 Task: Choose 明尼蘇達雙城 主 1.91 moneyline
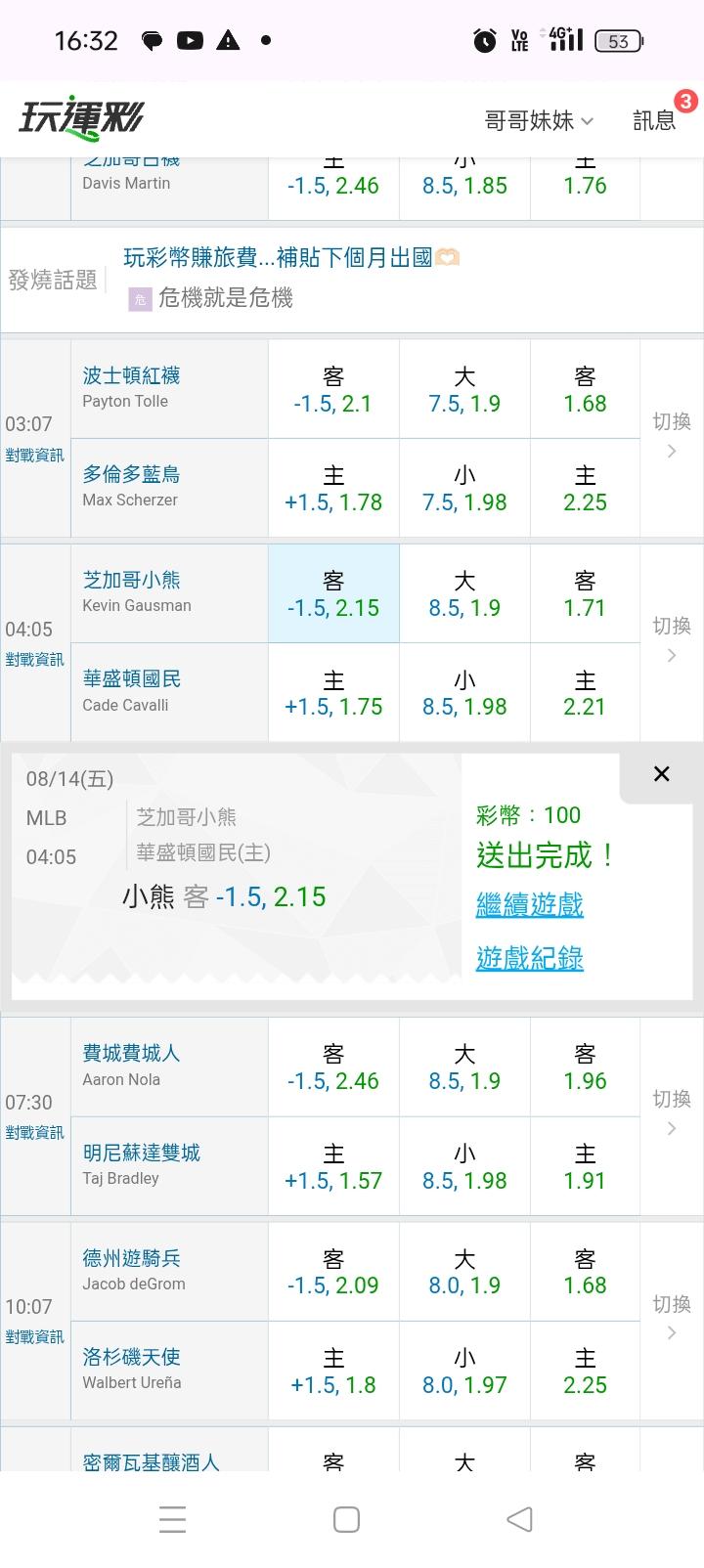585,1166
